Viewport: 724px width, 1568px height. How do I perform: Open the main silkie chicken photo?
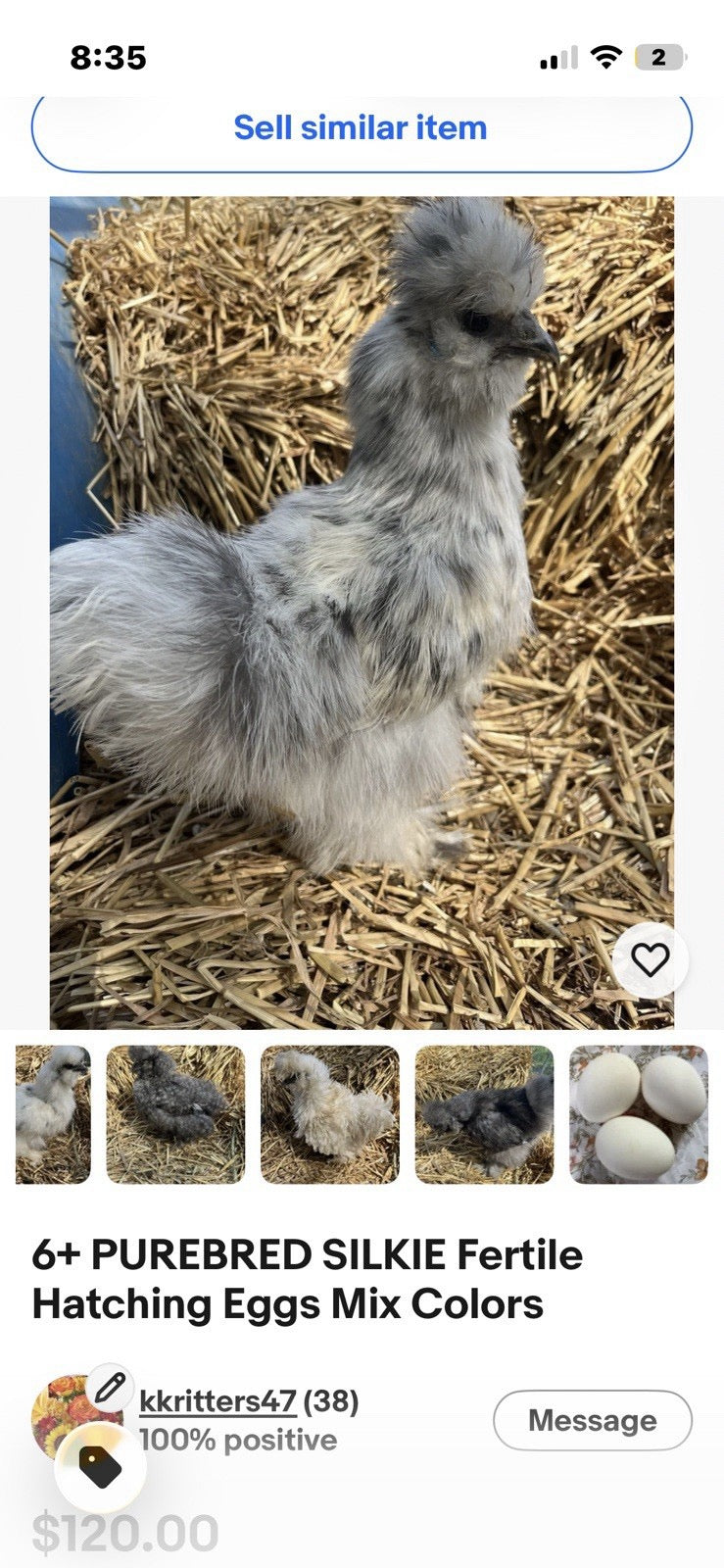pos(362,612)
